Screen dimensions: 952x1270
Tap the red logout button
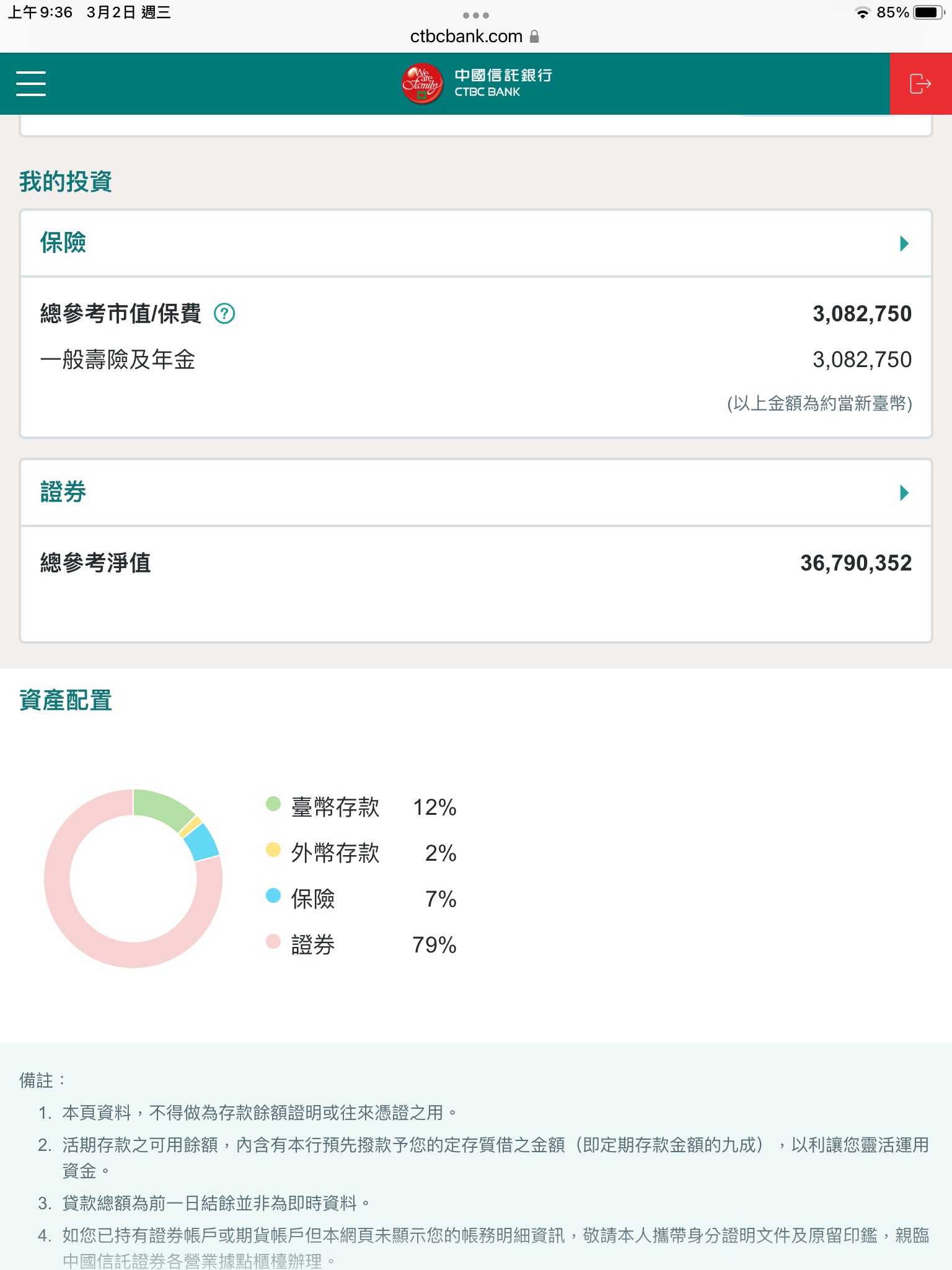click(x=920, y=84)
